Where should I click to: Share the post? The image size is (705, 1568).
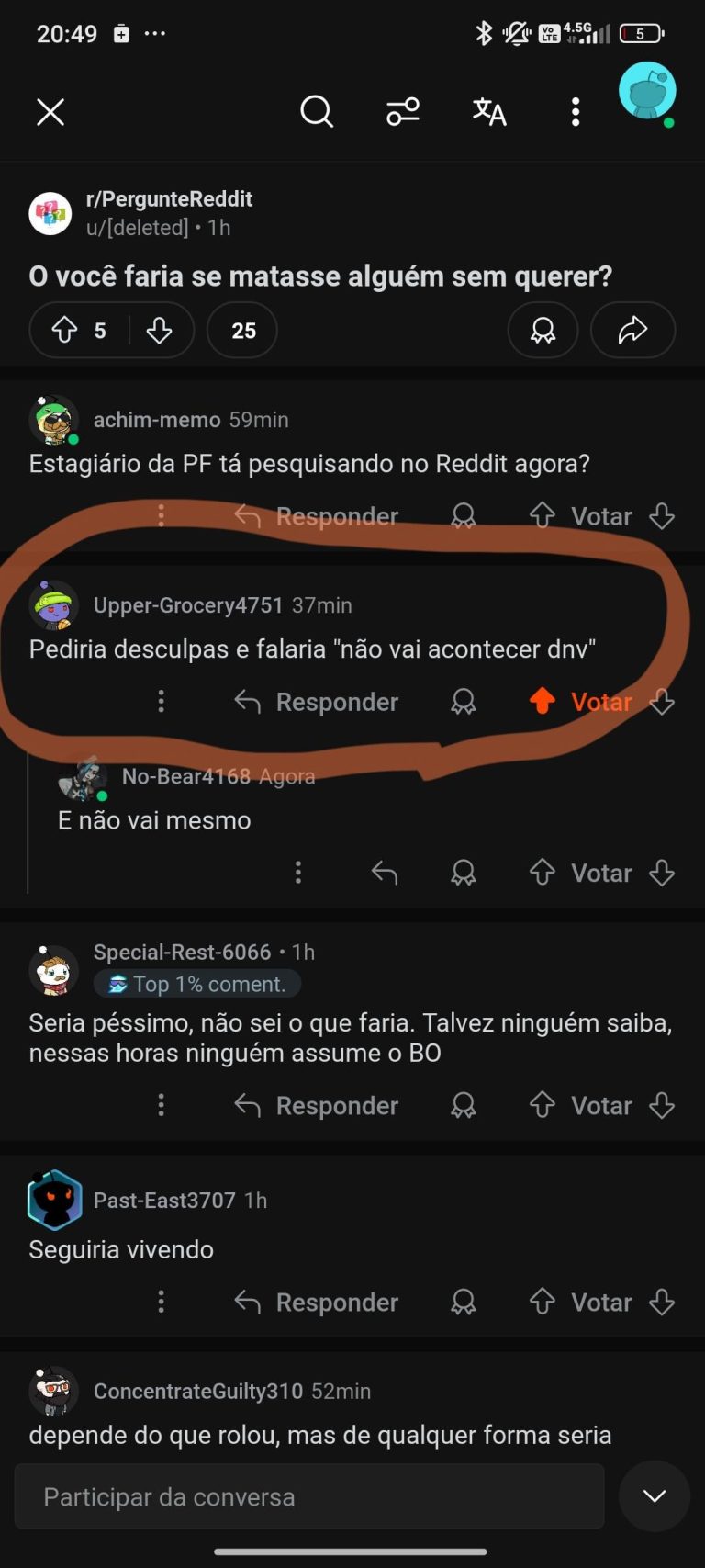[x=632, y=330]
